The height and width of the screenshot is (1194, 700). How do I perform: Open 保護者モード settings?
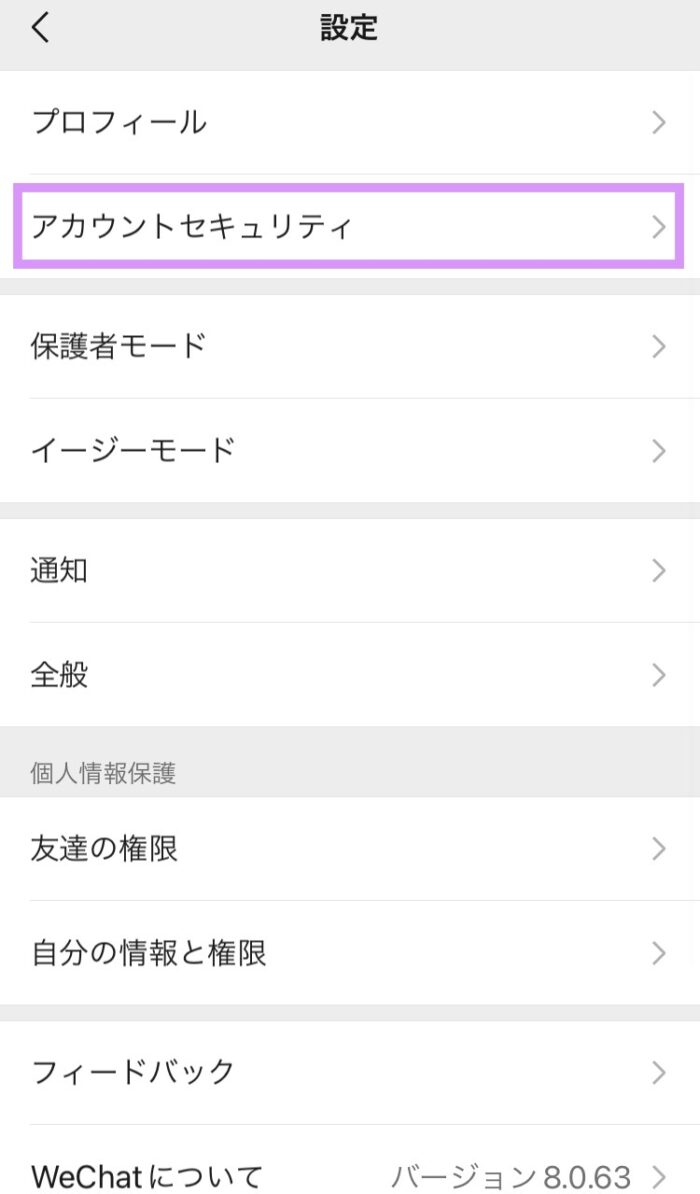tap(350, 346)
